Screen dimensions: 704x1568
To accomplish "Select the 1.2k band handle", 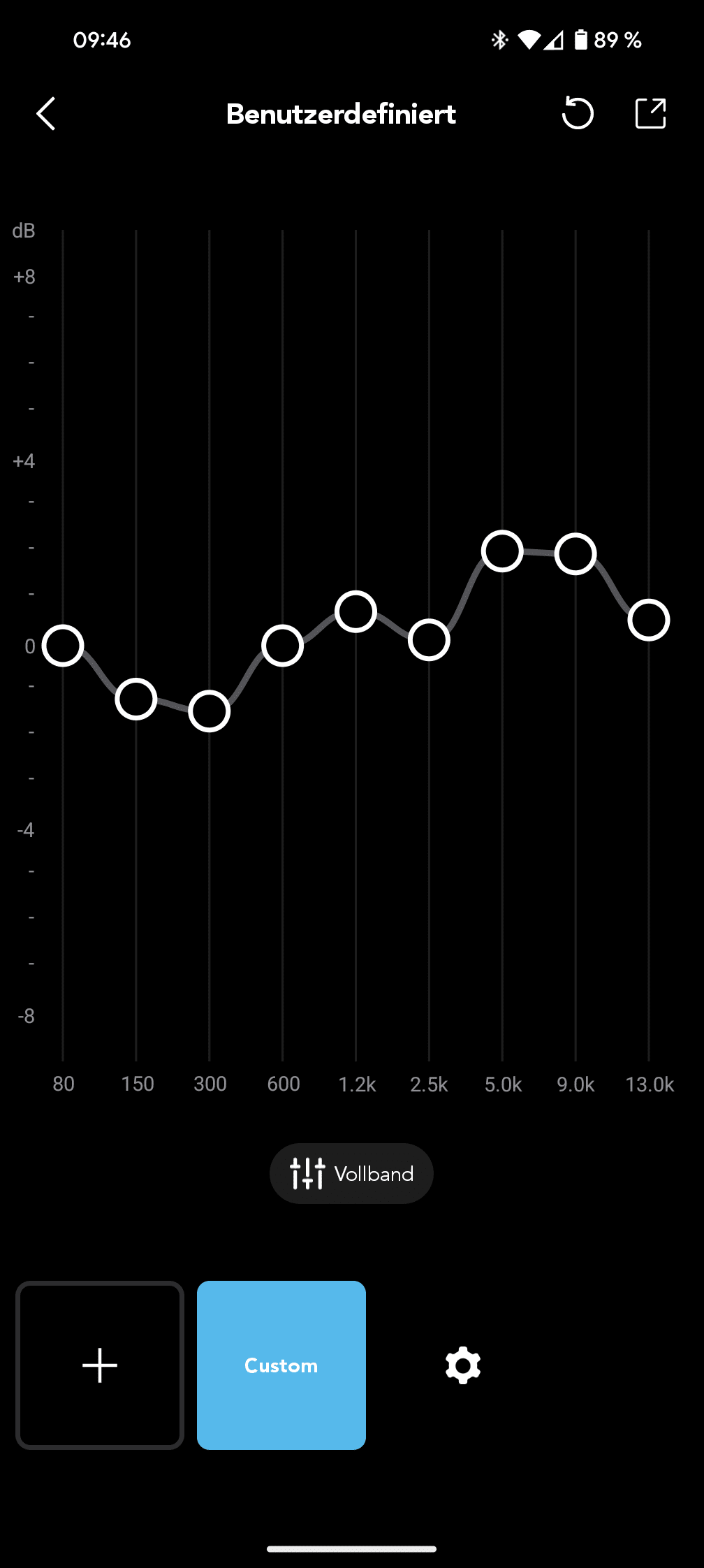I will point(356,611).
